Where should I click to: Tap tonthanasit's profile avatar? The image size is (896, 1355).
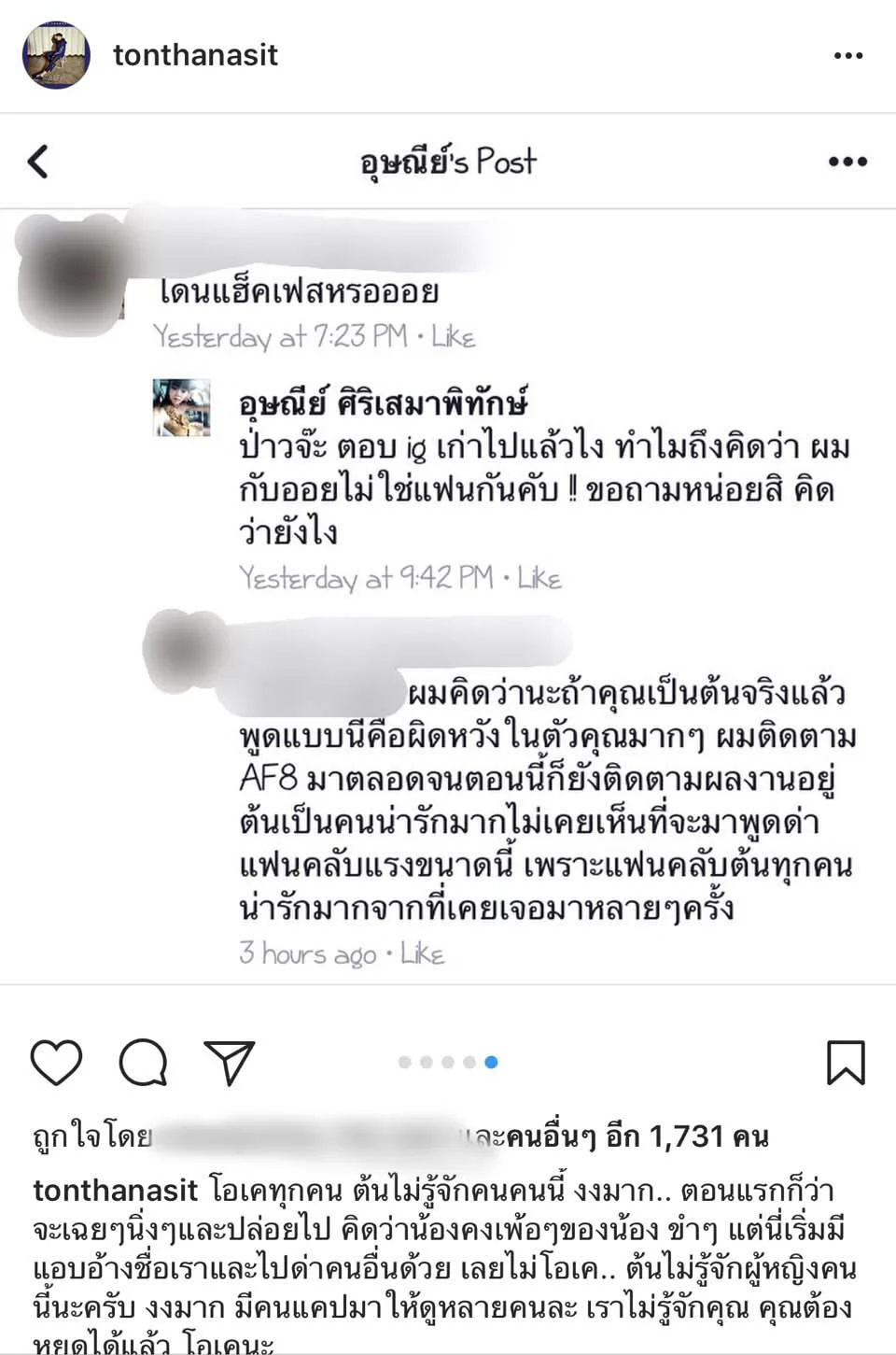[x=56, y=55]
